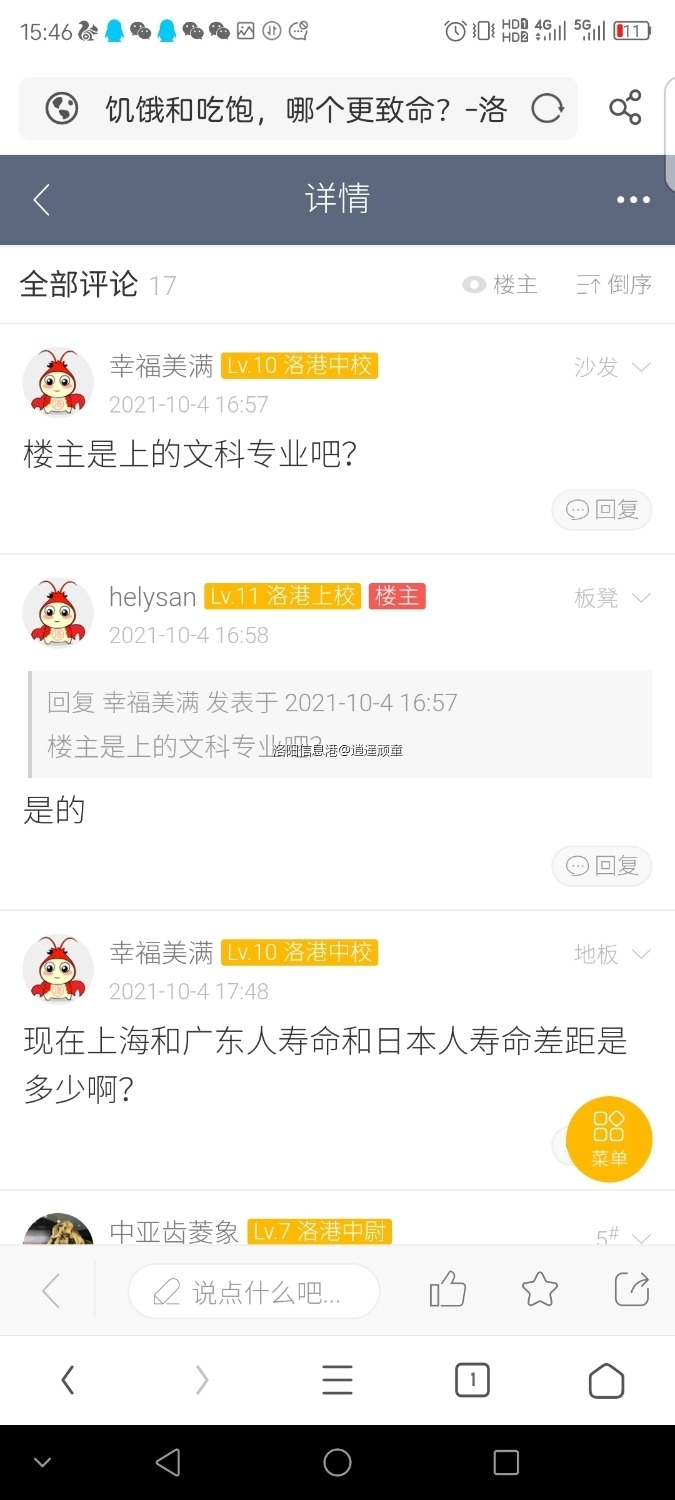Expand the 板凳 comment dropdown arrow

[641, 598]
